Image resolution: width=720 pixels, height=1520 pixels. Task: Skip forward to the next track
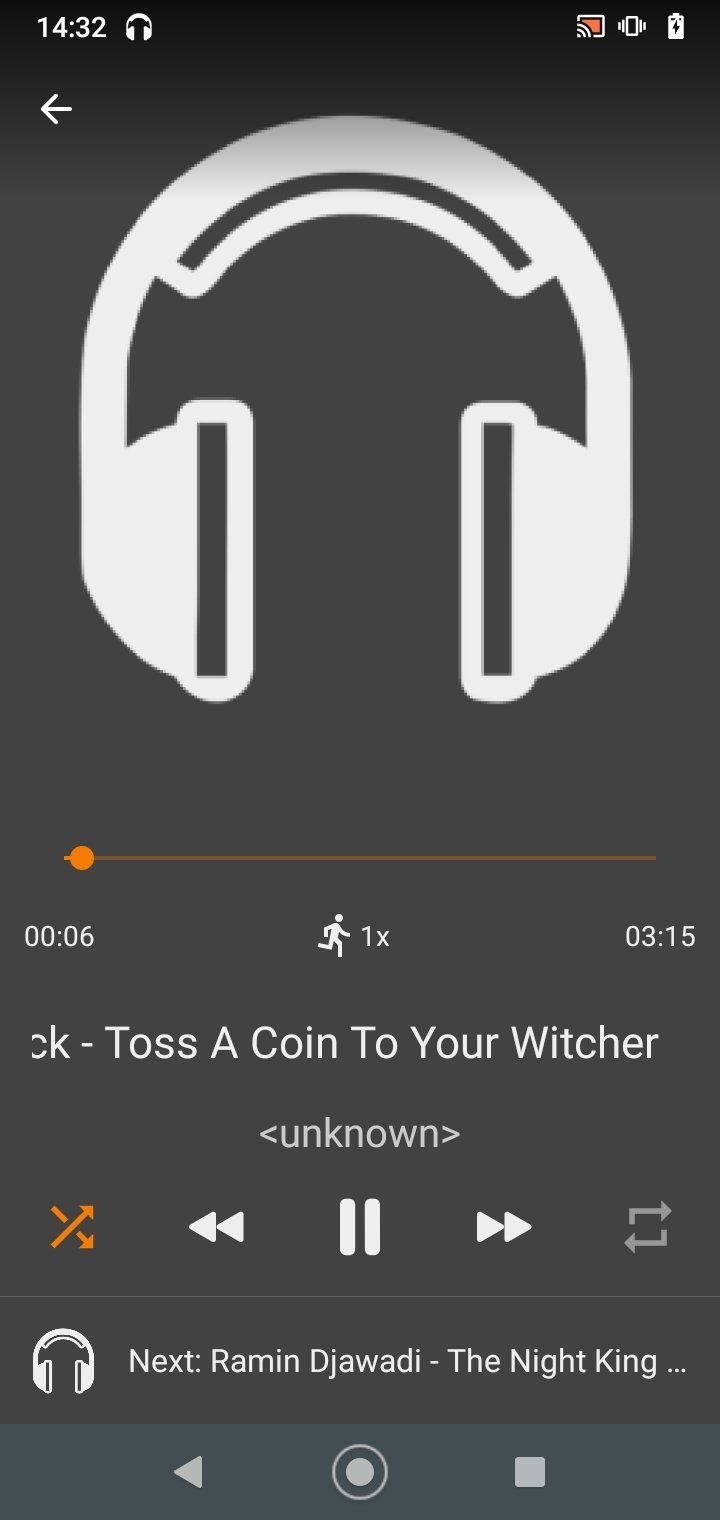504,1227
